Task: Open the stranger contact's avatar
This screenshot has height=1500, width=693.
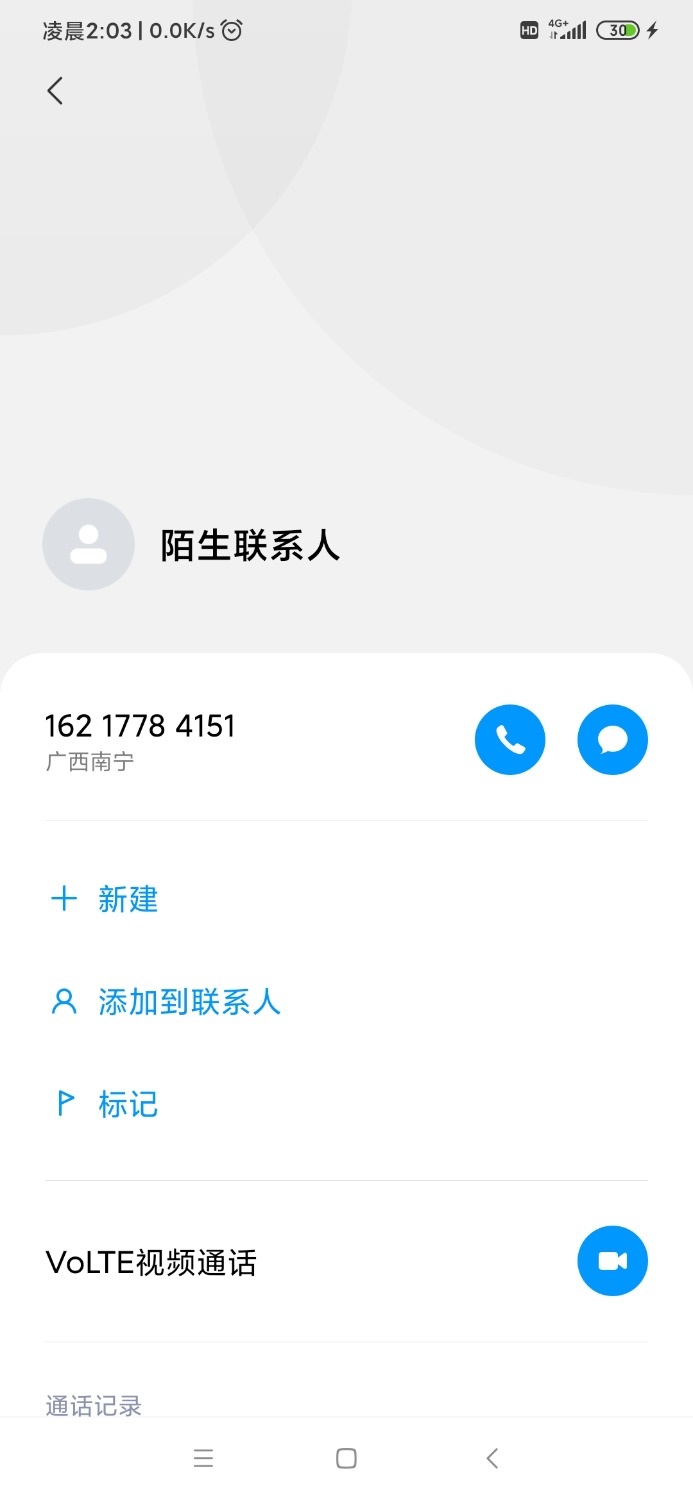Action: (88, 544)
